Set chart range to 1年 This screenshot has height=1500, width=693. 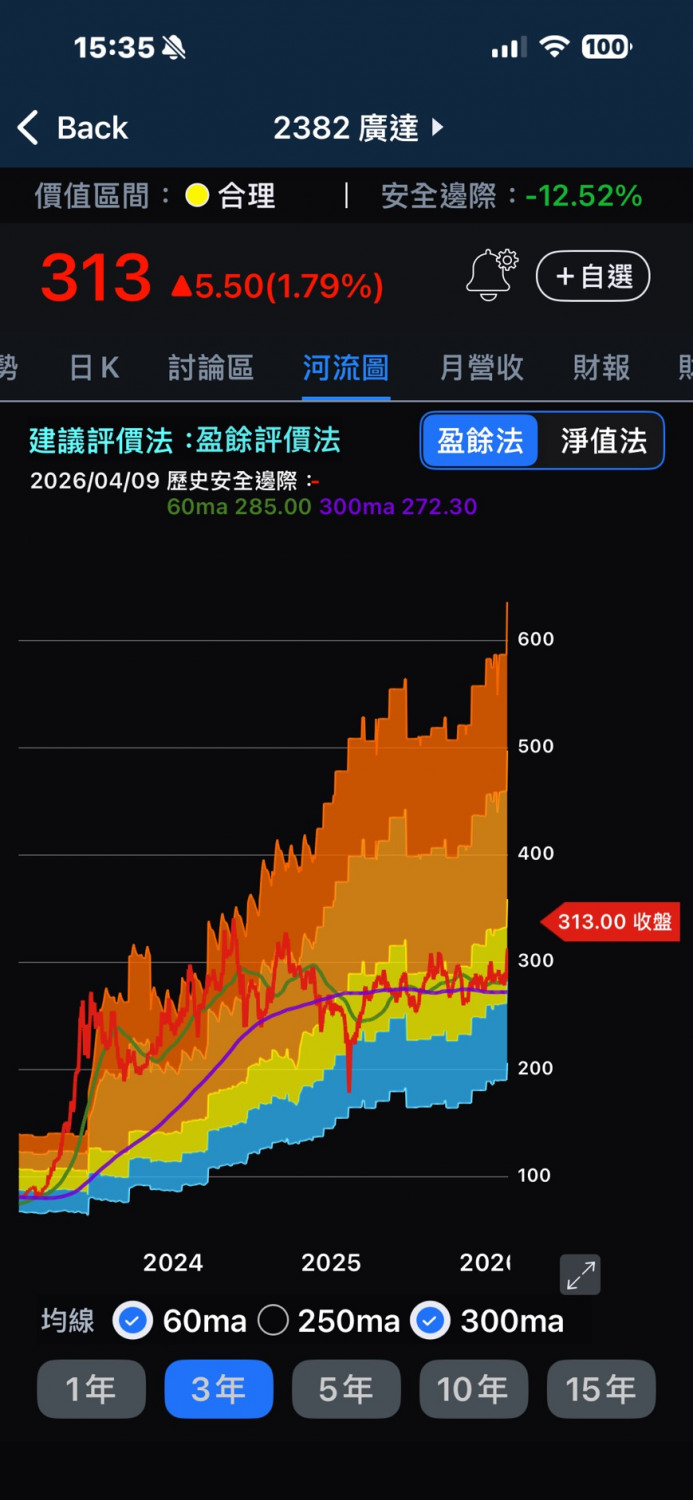tap(91, 1389)
